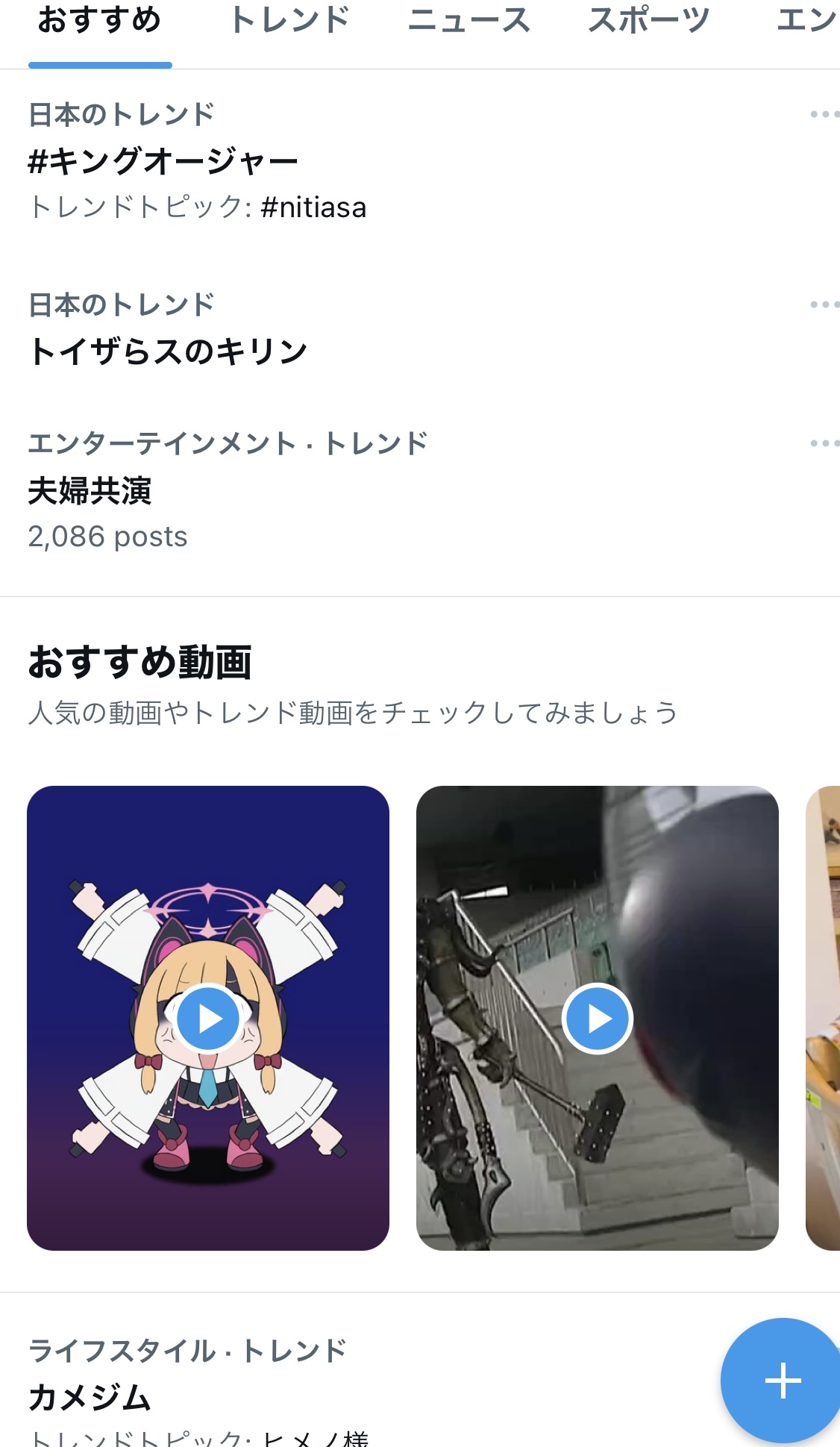Switch to the スポーツ tab

[648, 21]
